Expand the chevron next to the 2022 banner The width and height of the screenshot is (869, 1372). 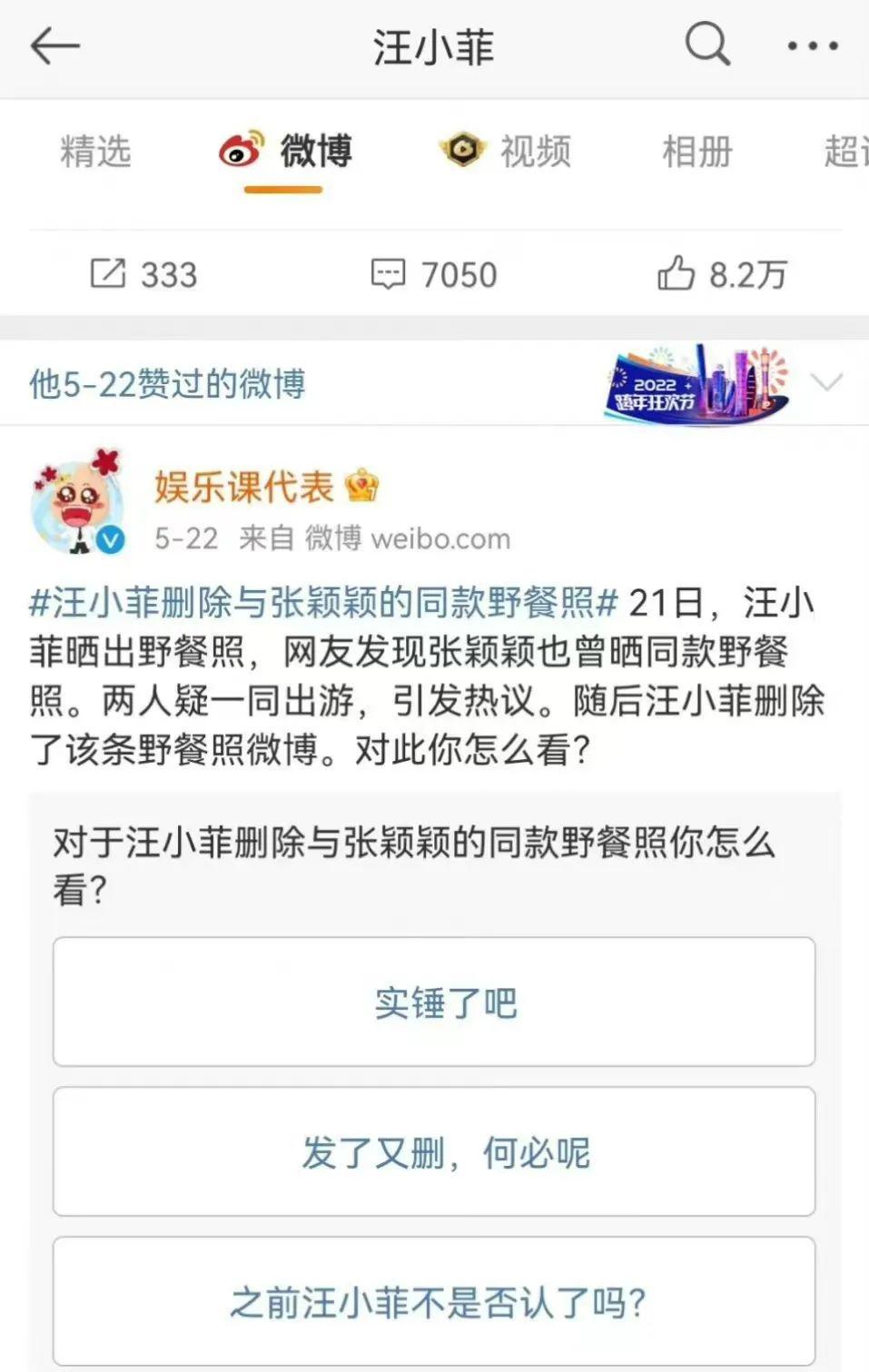point(826,382)
